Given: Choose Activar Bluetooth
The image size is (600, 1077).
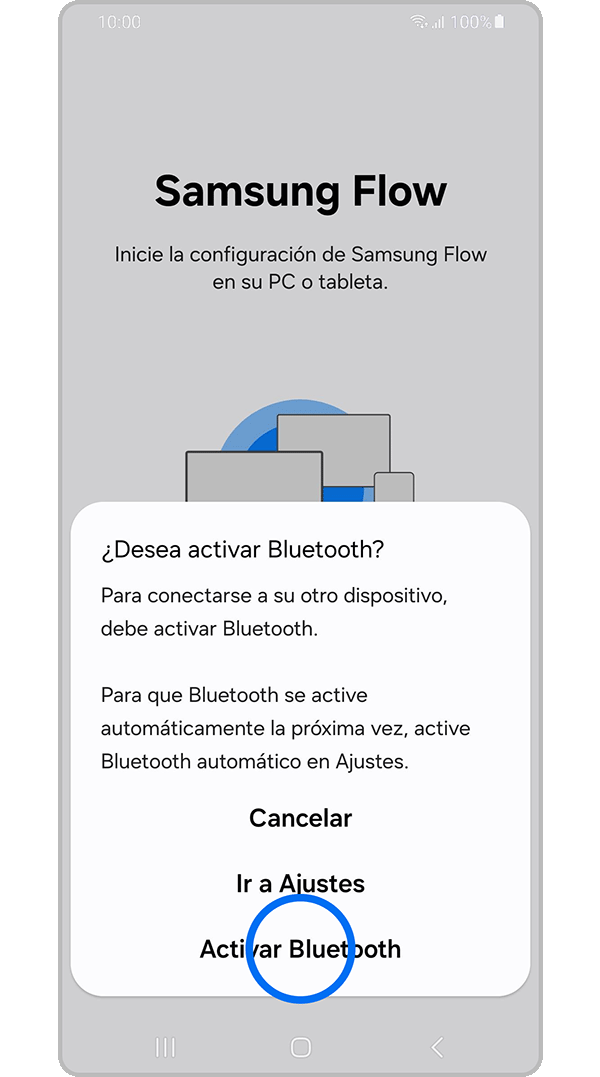Looking at the screenshot, I should tap(300, 949).
